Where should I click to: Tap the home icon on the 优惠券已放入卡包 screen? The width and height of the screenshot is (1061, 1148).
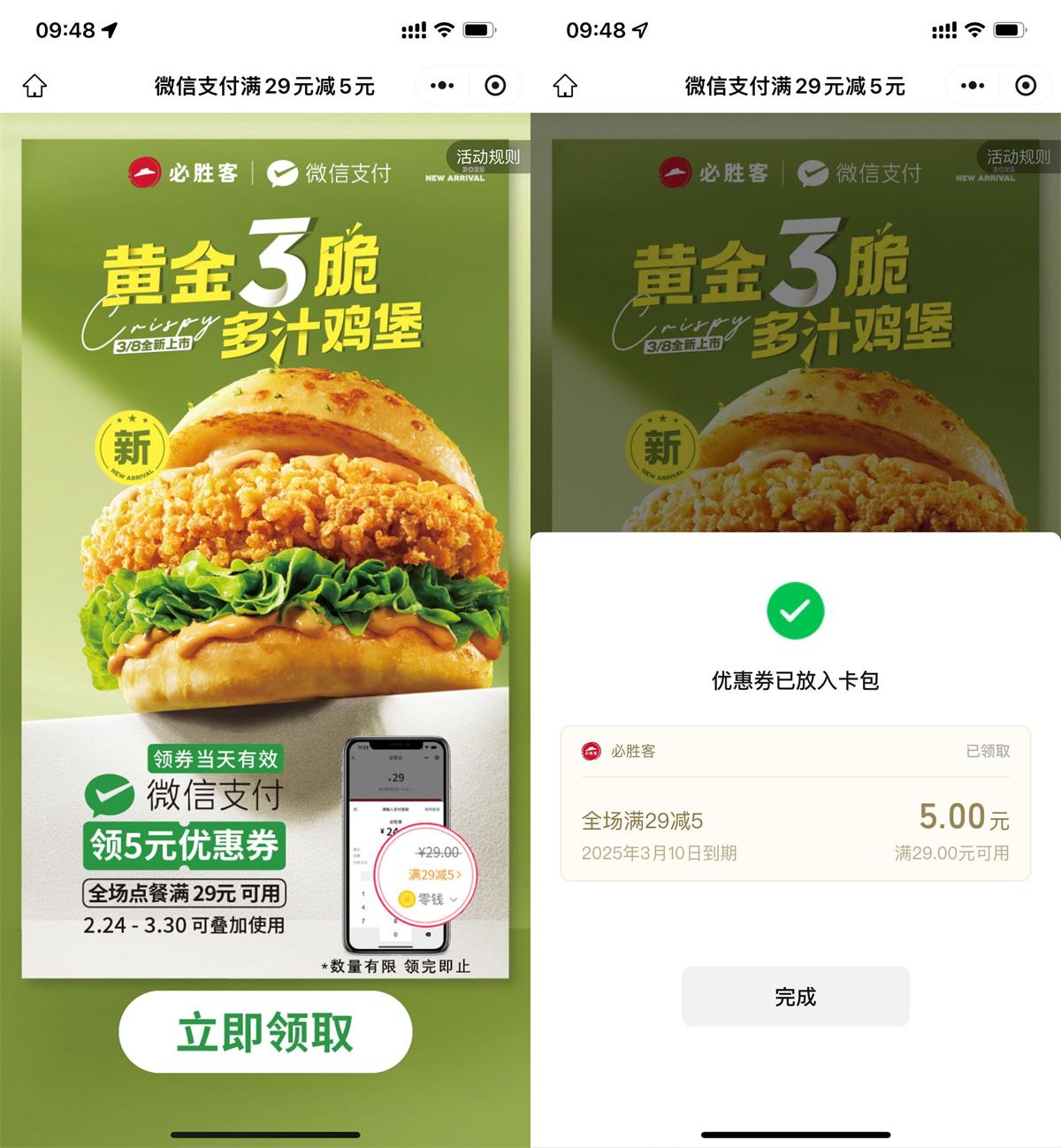565,86
